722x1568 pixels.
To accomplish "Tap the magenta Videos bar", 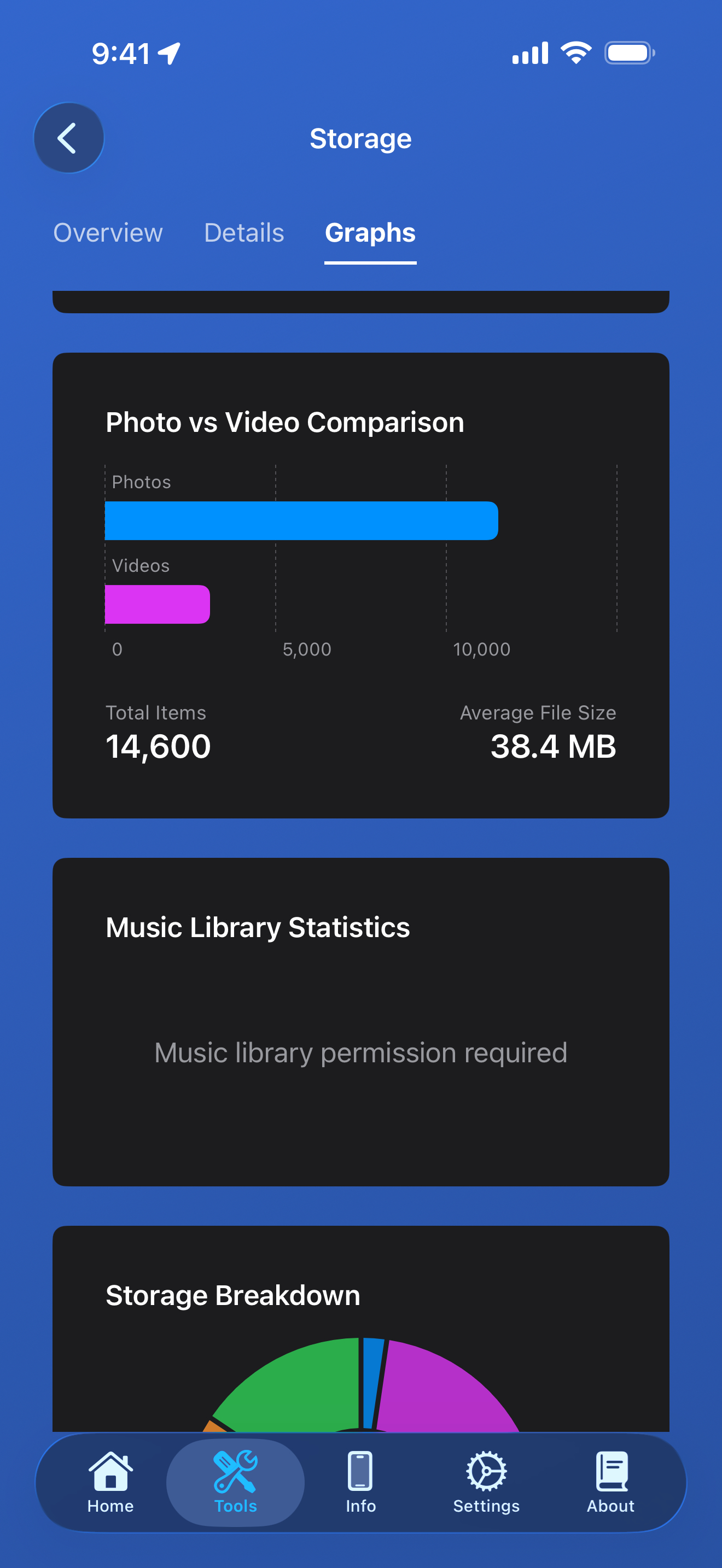I will tap(157, 603).
